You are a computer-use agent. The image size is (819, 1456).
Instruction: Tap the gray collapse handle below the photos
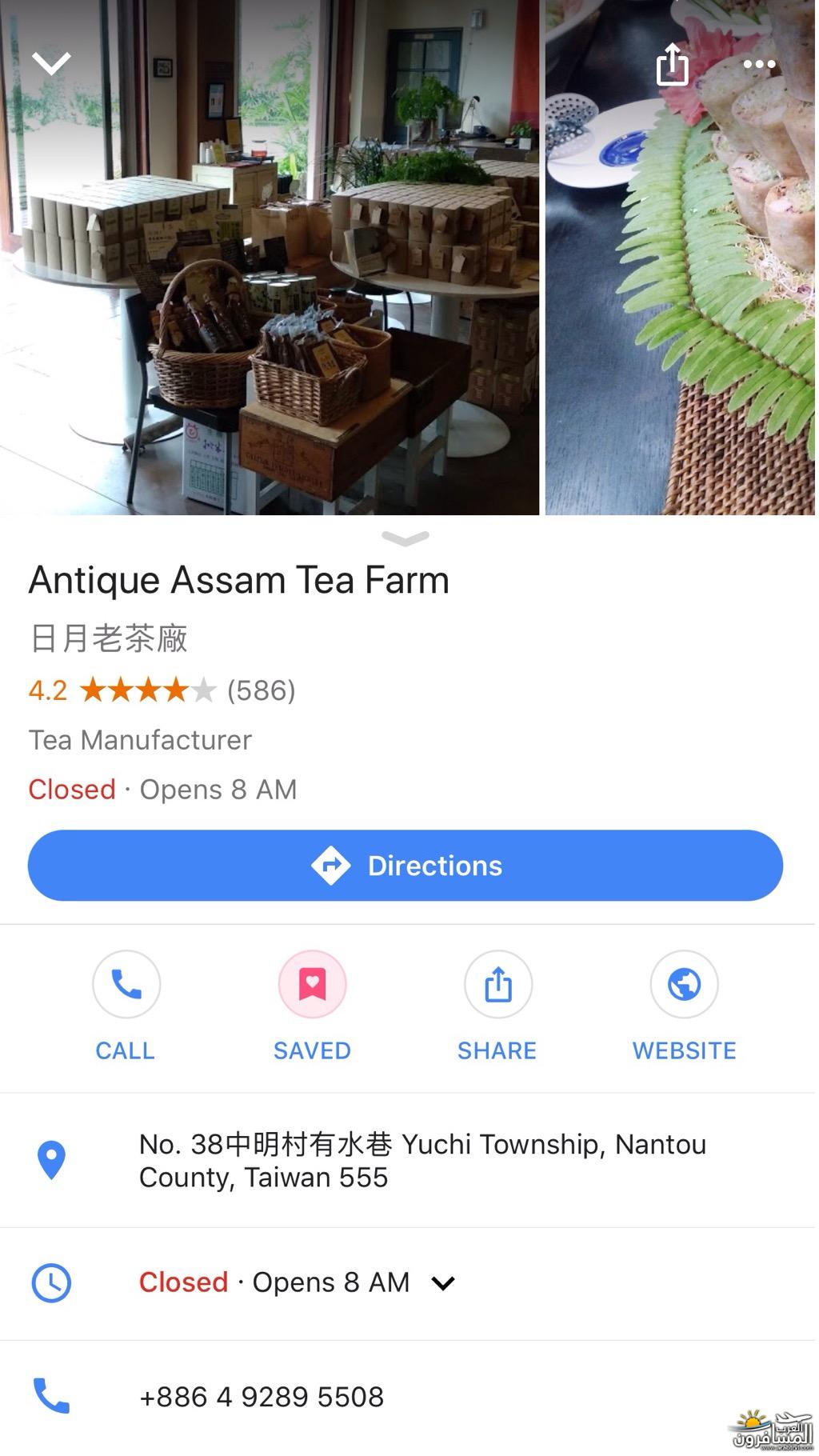click(x=406, y=538)
